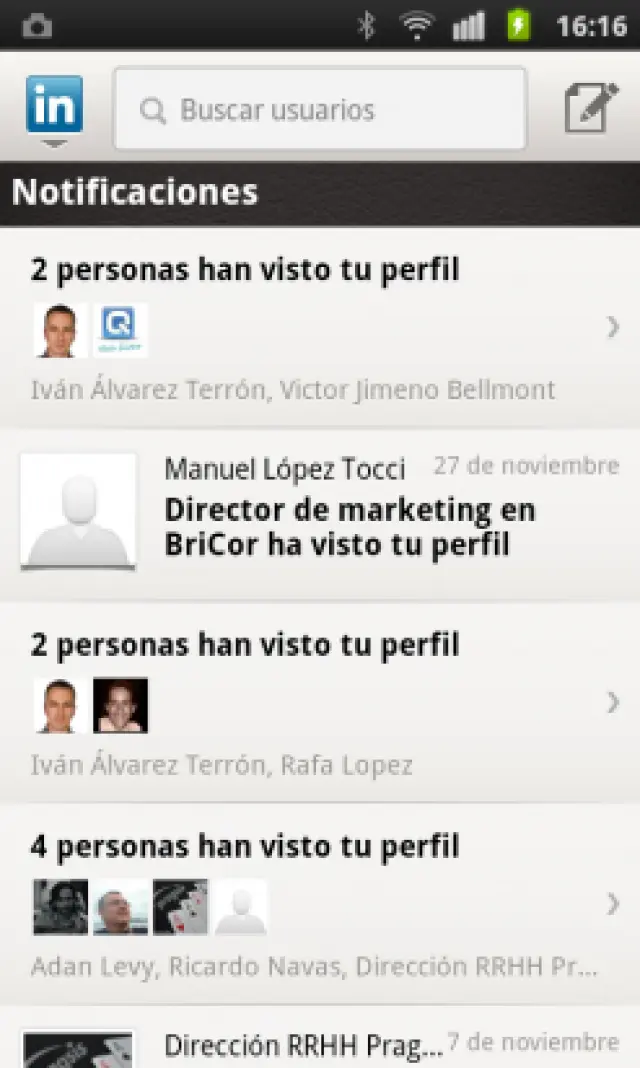Open profile views by Iván and Victor Jimeno
This screenshot has height=1068, width=640.
pos(320,328)
